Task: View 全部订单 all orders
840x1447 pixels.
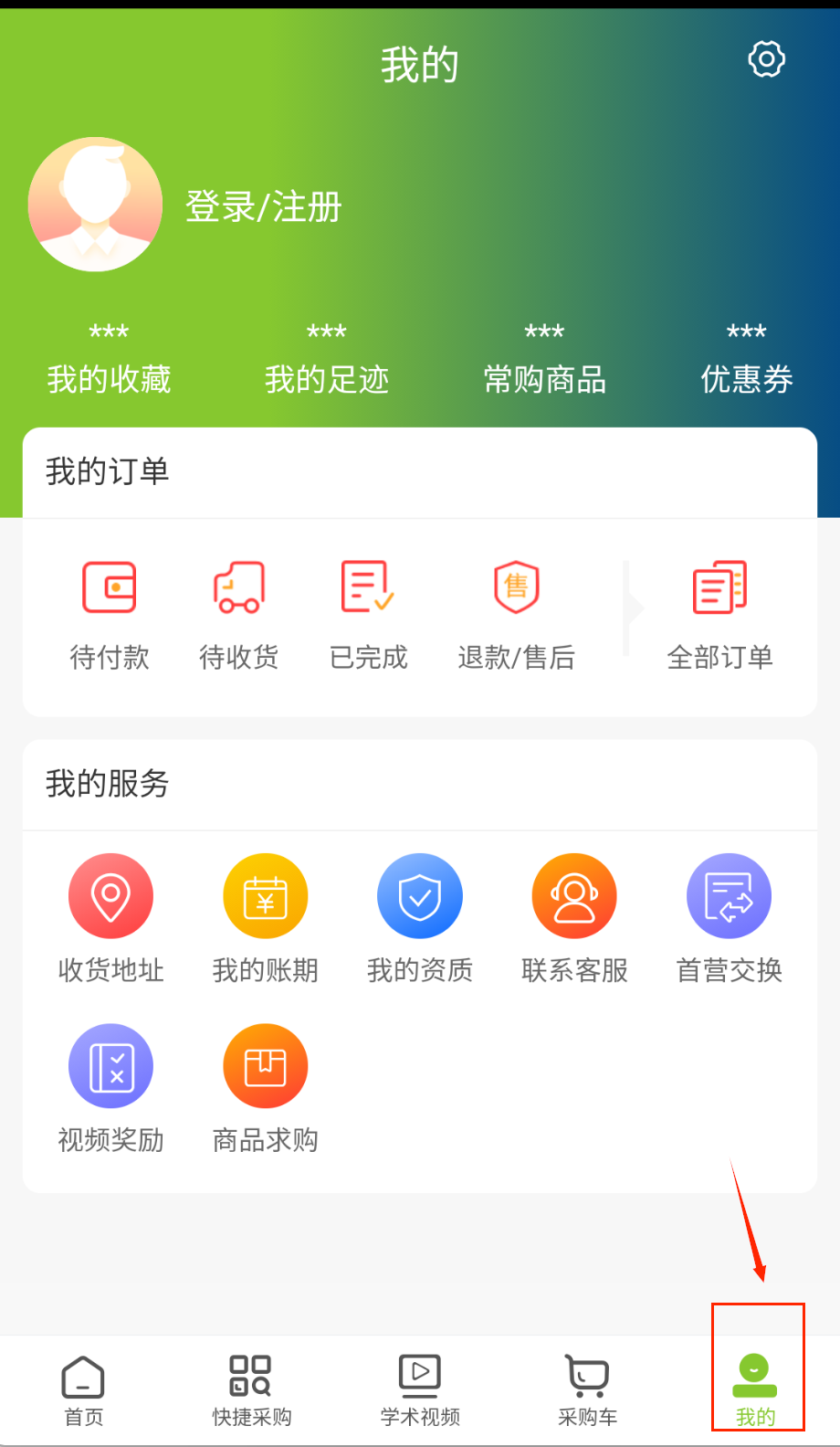Action: pyautogui.click(x=719, y=613)
